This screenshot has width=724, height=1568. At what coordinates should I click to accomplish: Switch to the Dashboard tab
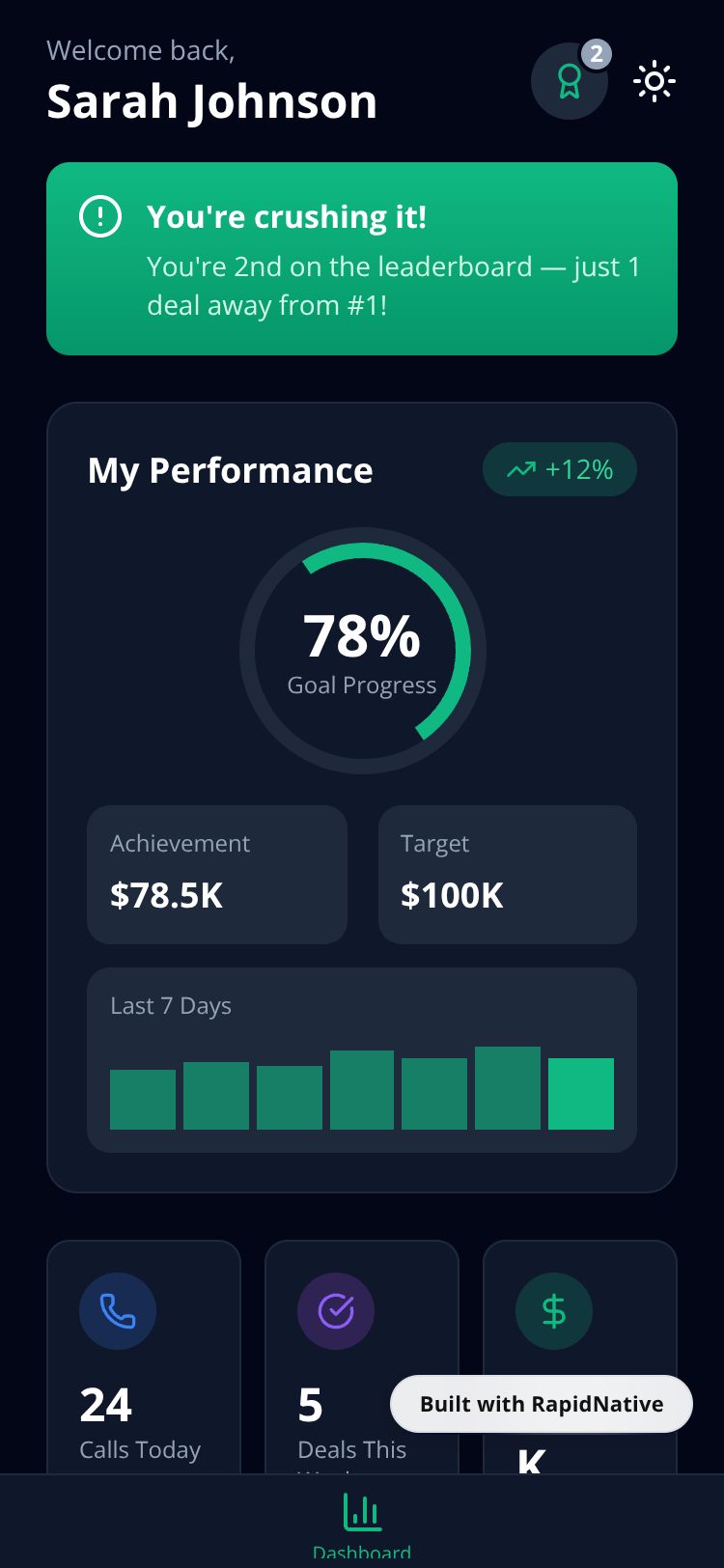pyautogui.click(x=362, y=1524)
